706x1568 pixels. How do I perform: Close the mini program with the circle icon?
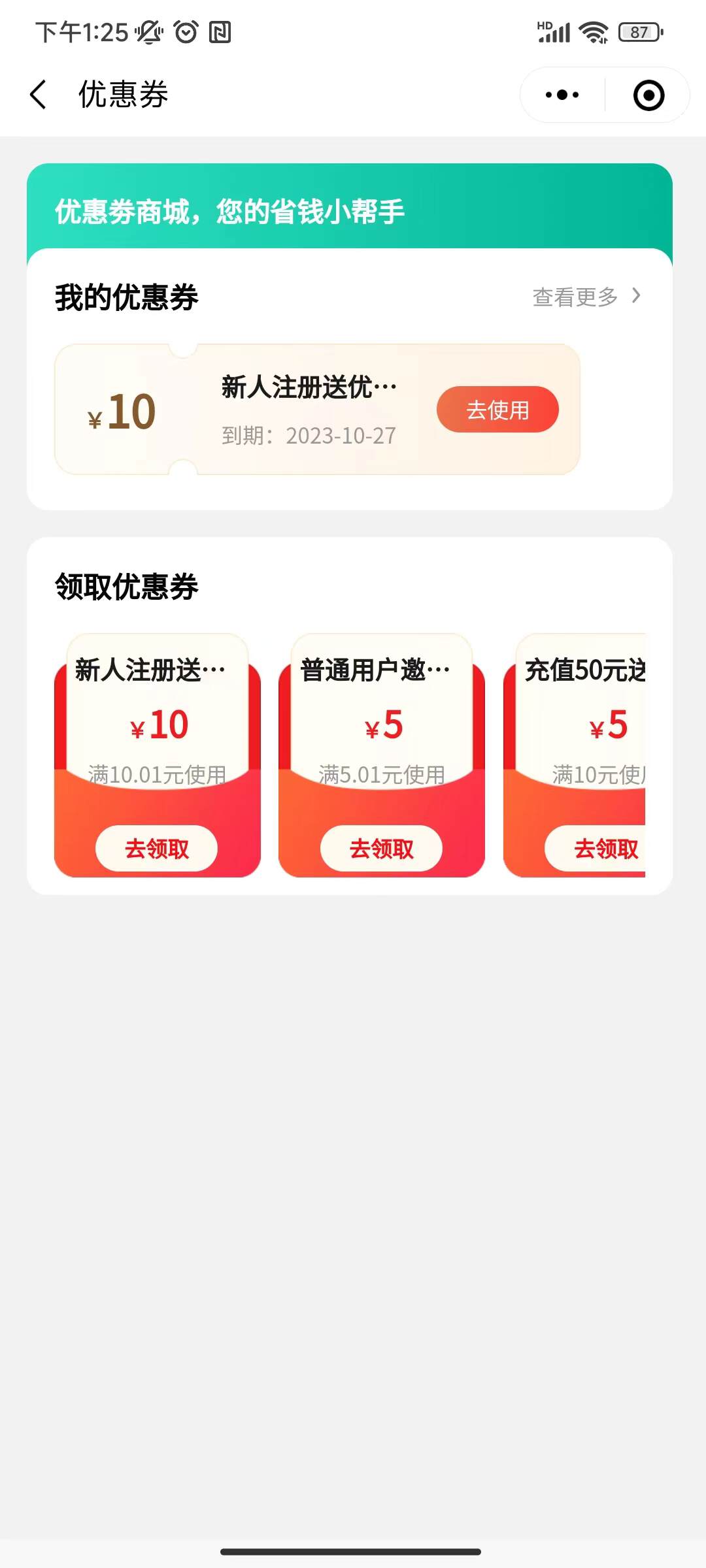coord(648,95)
